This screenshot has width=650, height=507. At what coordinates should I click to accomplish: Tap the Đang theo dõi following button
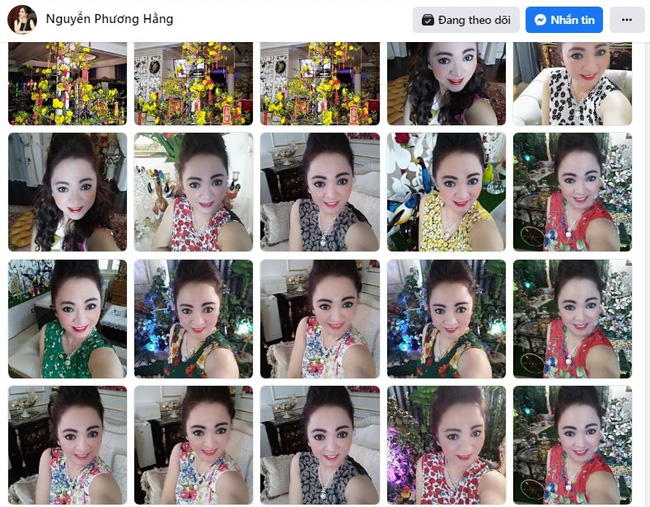tap(465, 20)
